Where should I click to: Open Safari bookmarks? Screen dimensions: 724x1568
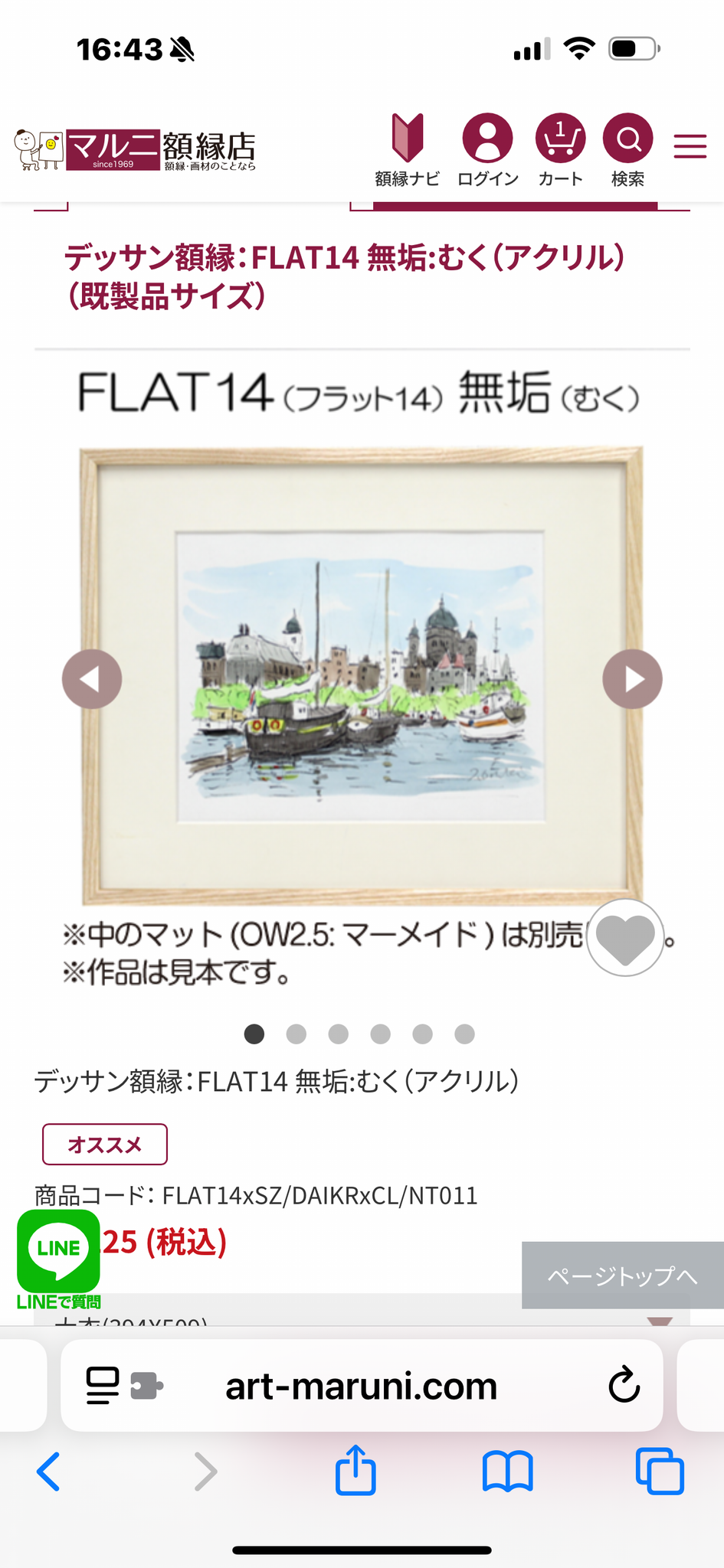(507, 1472)
